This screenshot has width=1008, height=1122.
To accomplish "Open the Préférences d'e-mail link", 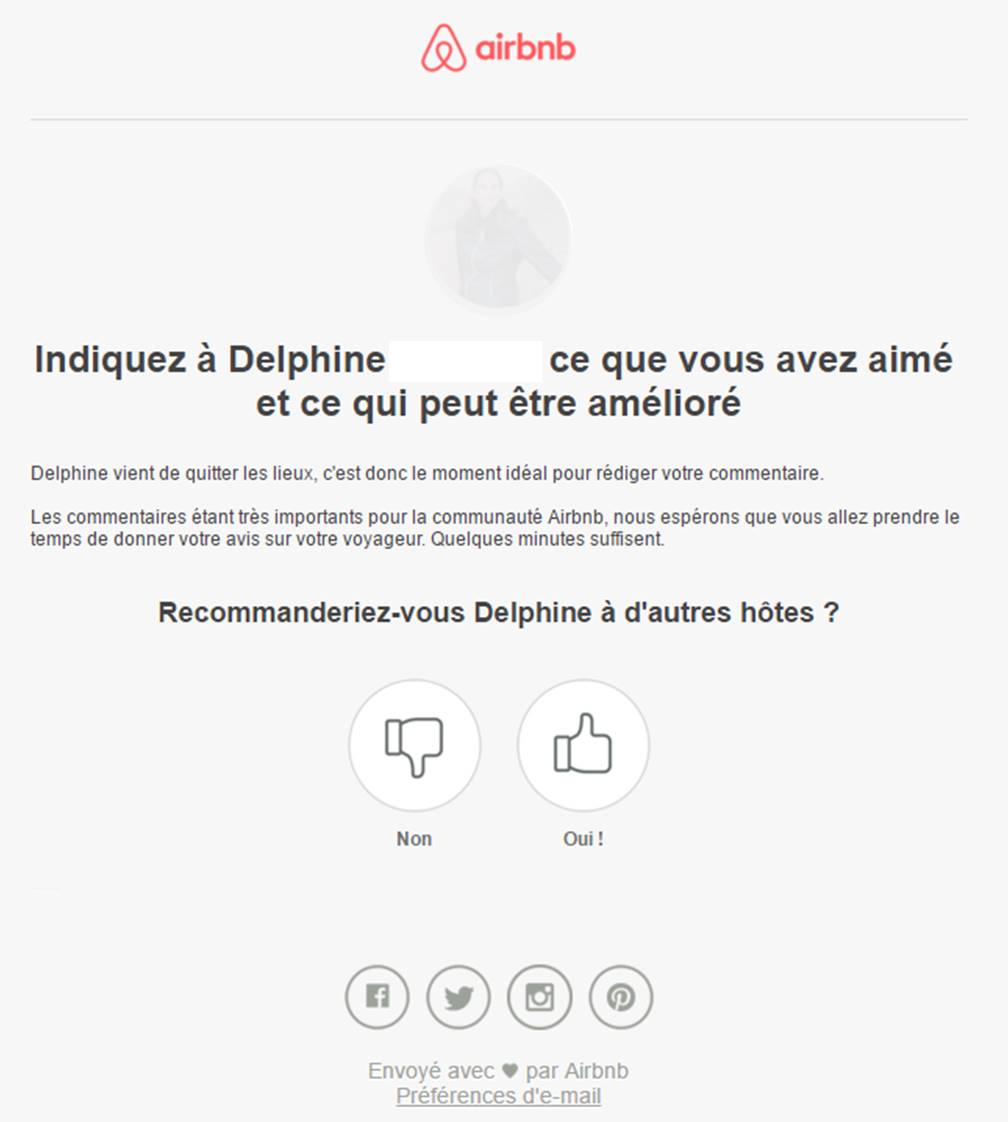I will coord(498,1096).
